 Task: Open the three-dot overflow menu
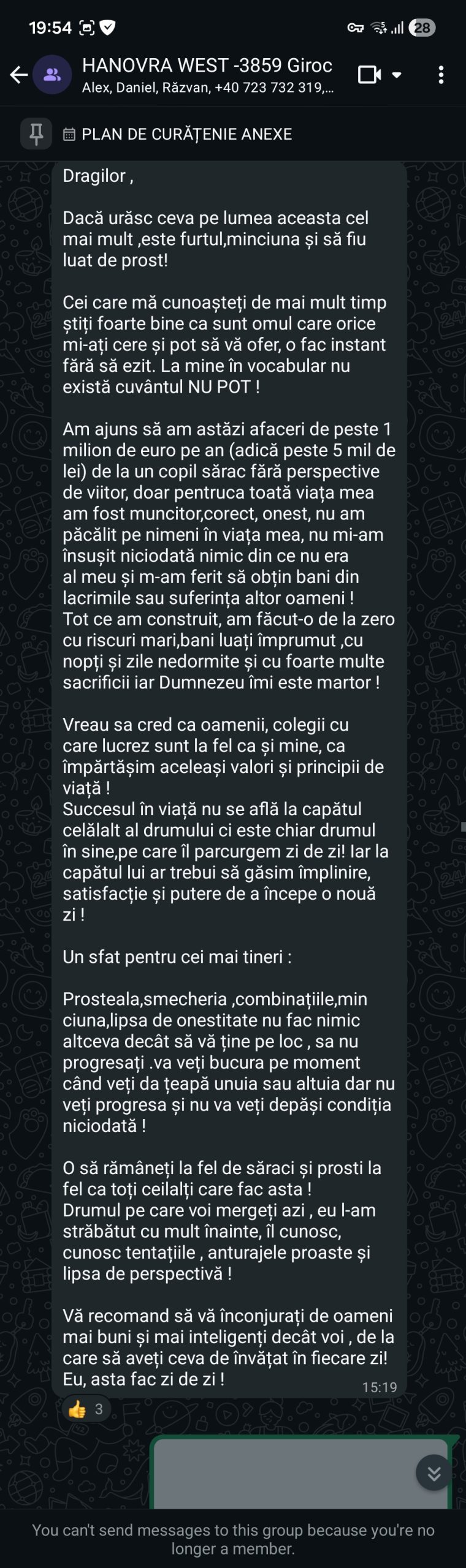point(441,75)
